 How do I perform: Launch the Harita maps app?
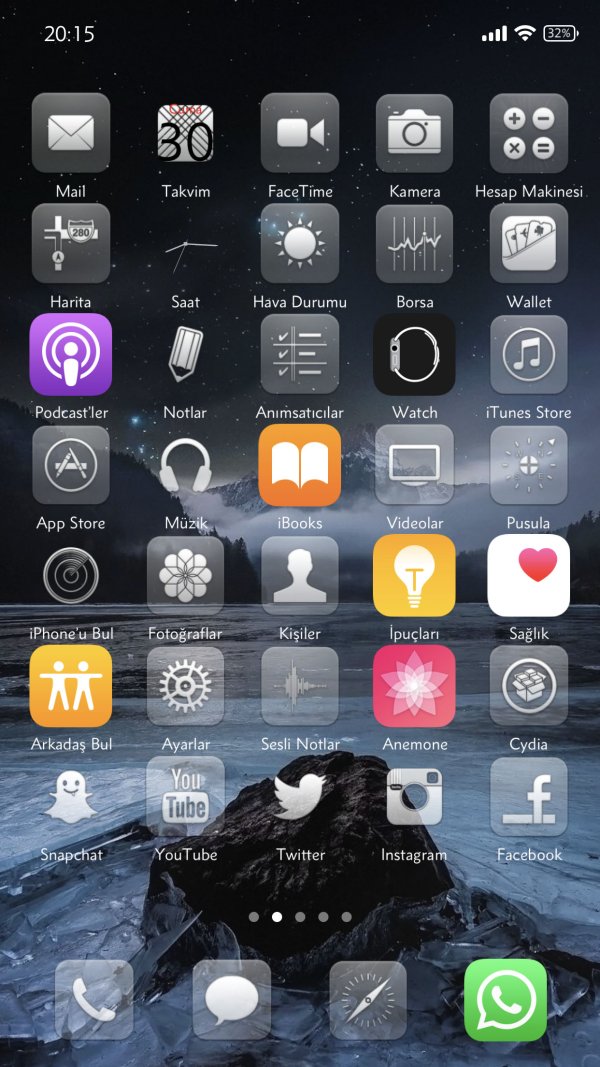tap(71, 243)
